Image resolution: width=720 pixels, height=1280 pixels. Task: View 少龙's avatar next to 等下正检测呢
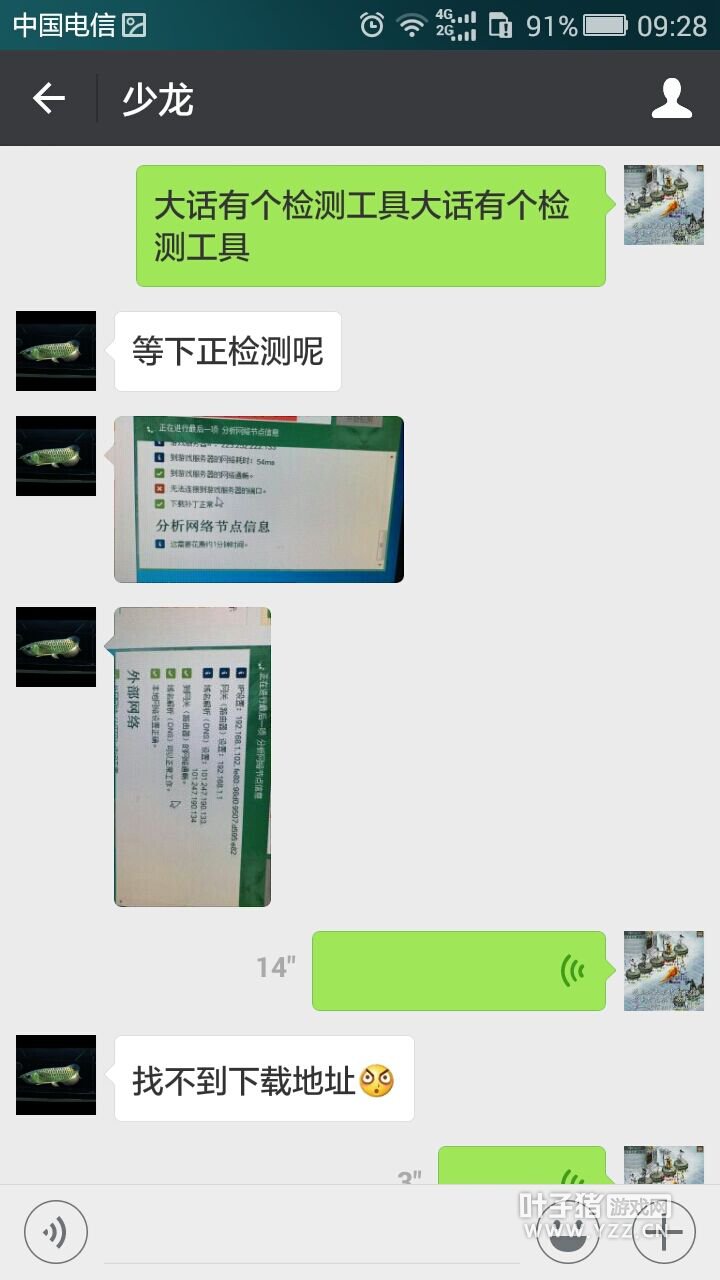[x=56, y=351]
